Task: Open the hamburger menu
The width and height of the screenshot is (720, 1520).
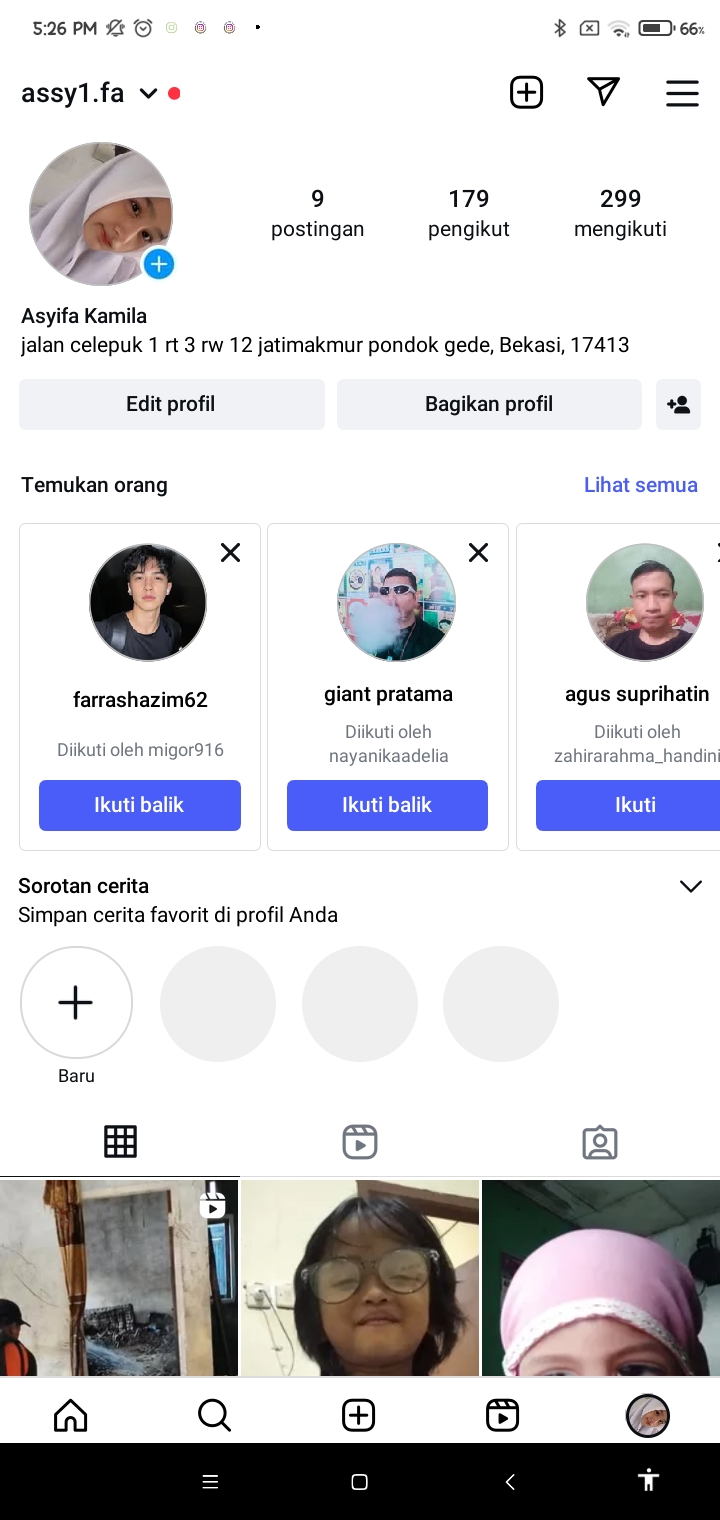Action: tap(682, 93)
